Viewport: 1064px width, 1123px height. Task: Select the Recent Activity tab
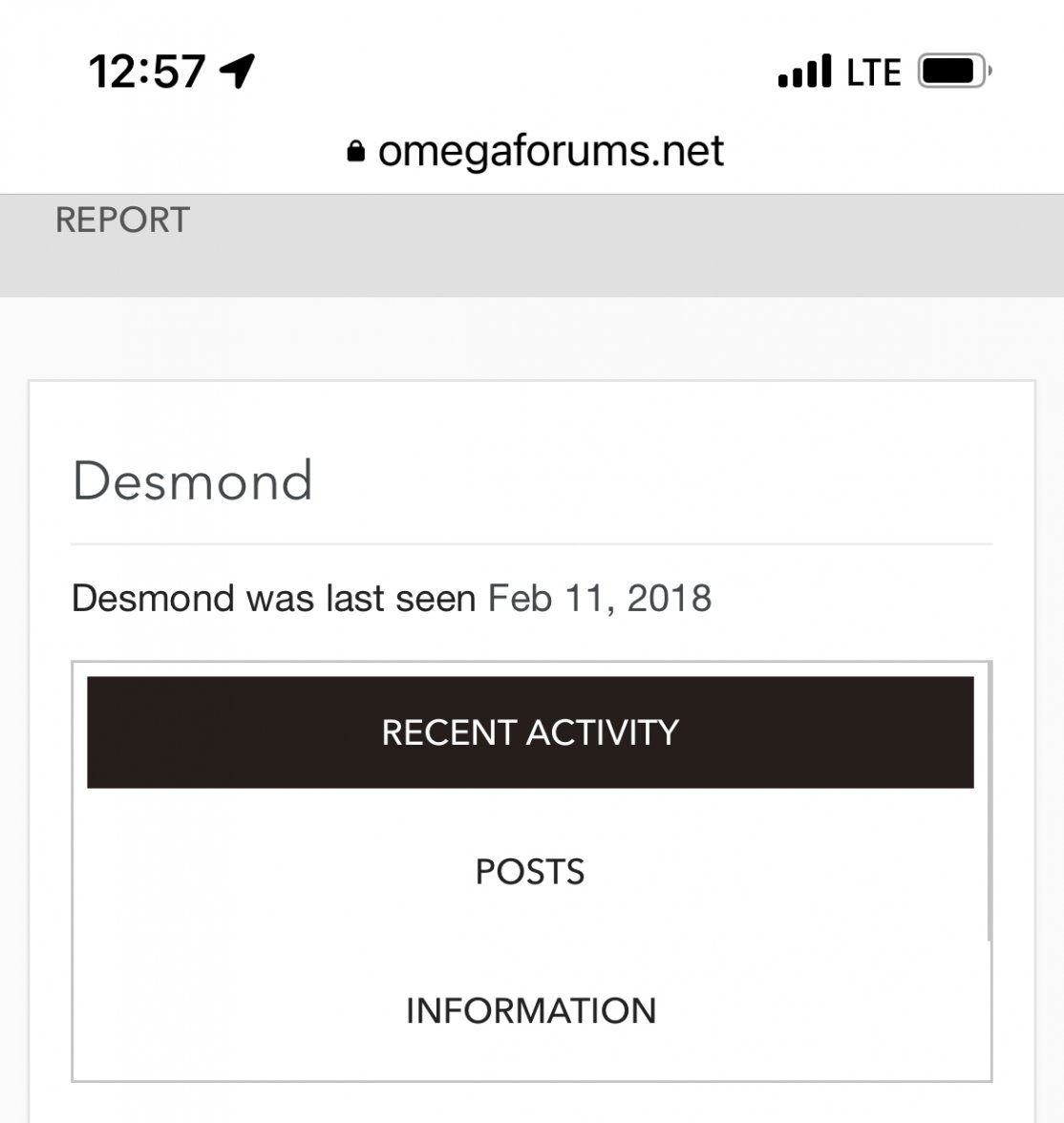530,732
